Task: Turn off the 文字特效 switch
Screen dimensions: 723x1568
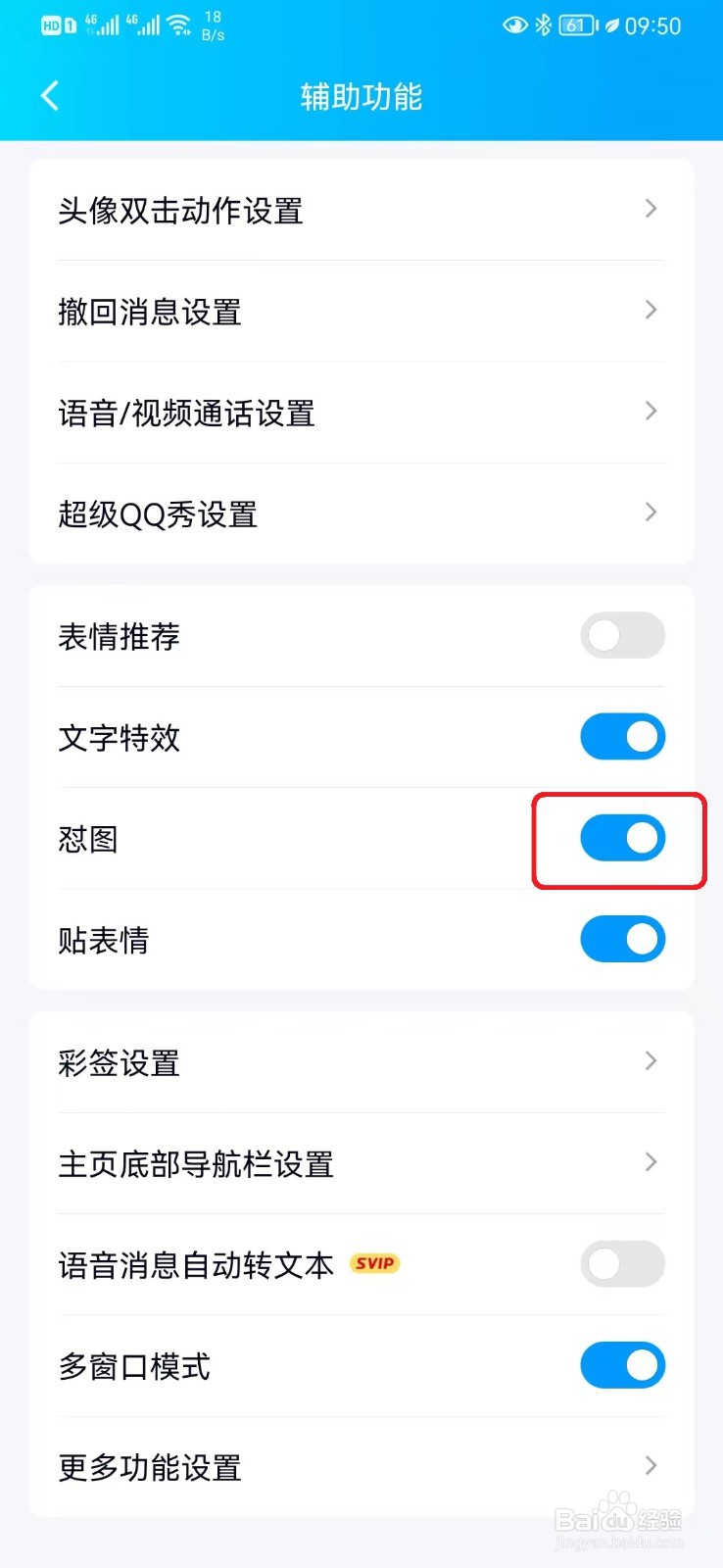Action: 622,736
